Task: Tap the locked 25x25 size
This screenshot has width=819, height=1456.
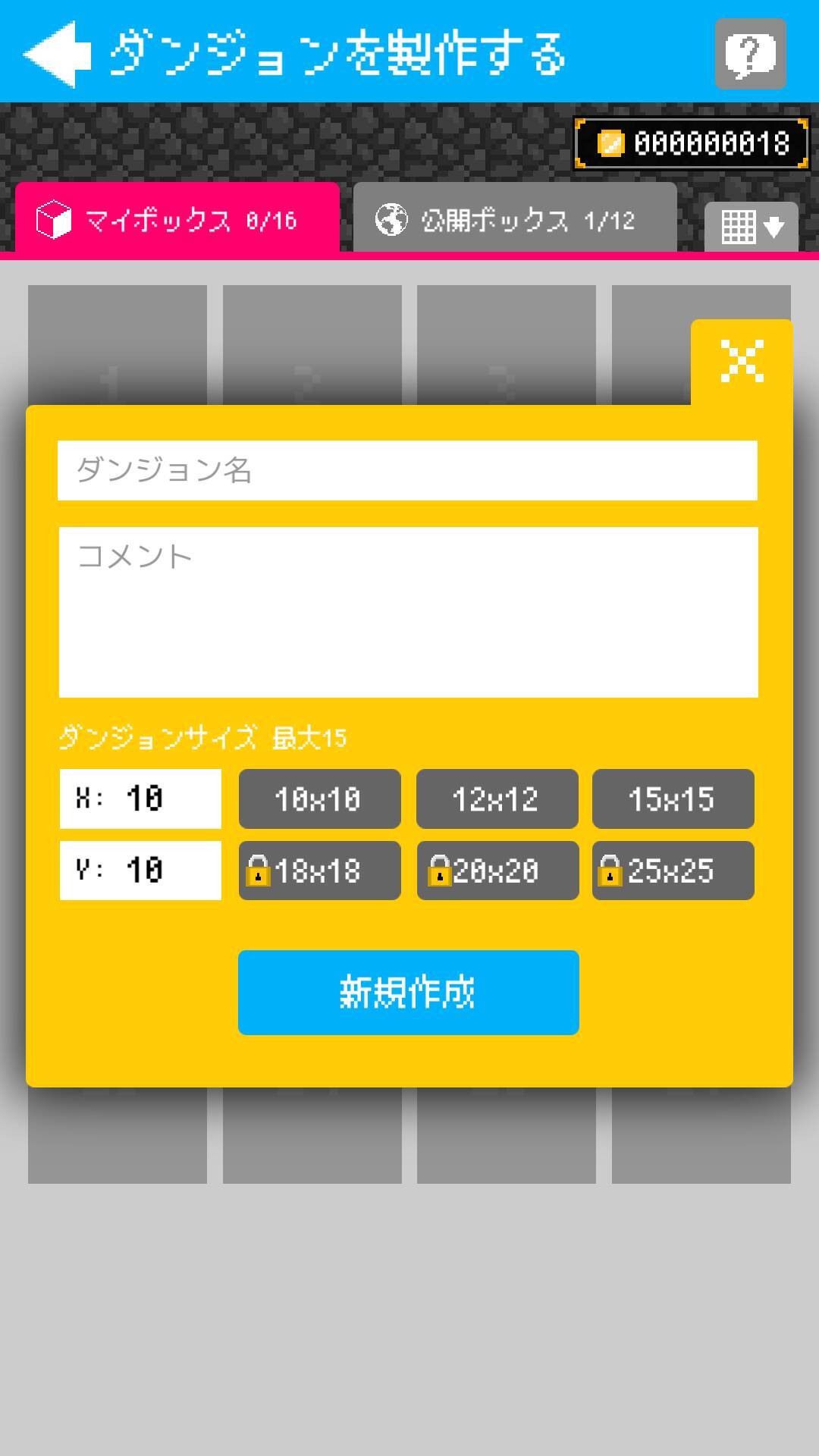Action: click(673, 871)
